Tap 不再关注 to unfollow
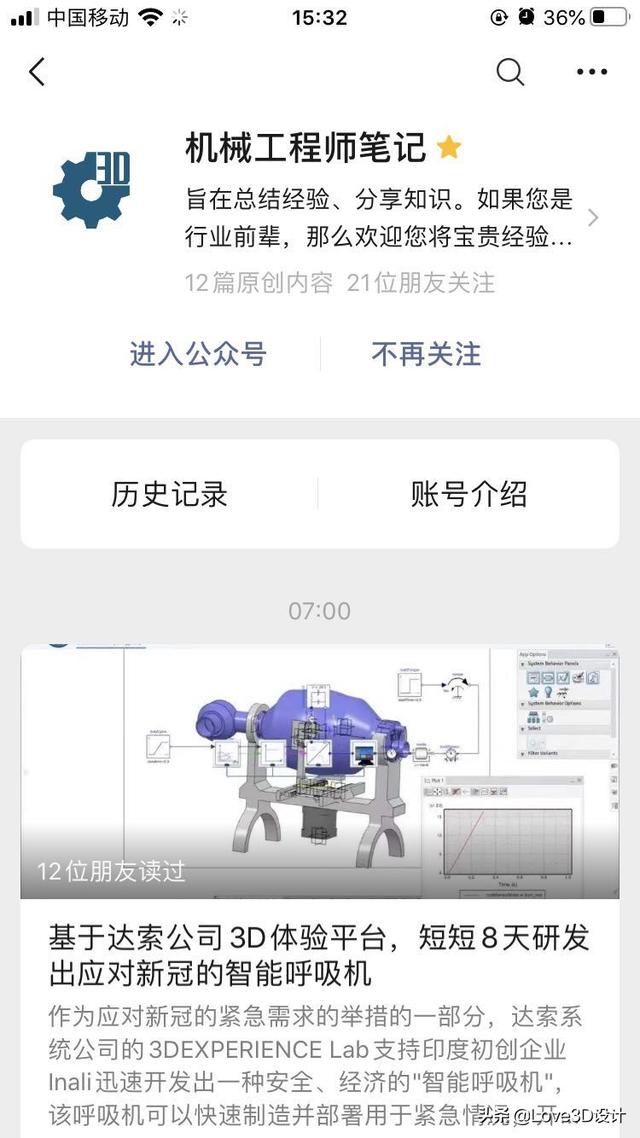 point(427,354)
